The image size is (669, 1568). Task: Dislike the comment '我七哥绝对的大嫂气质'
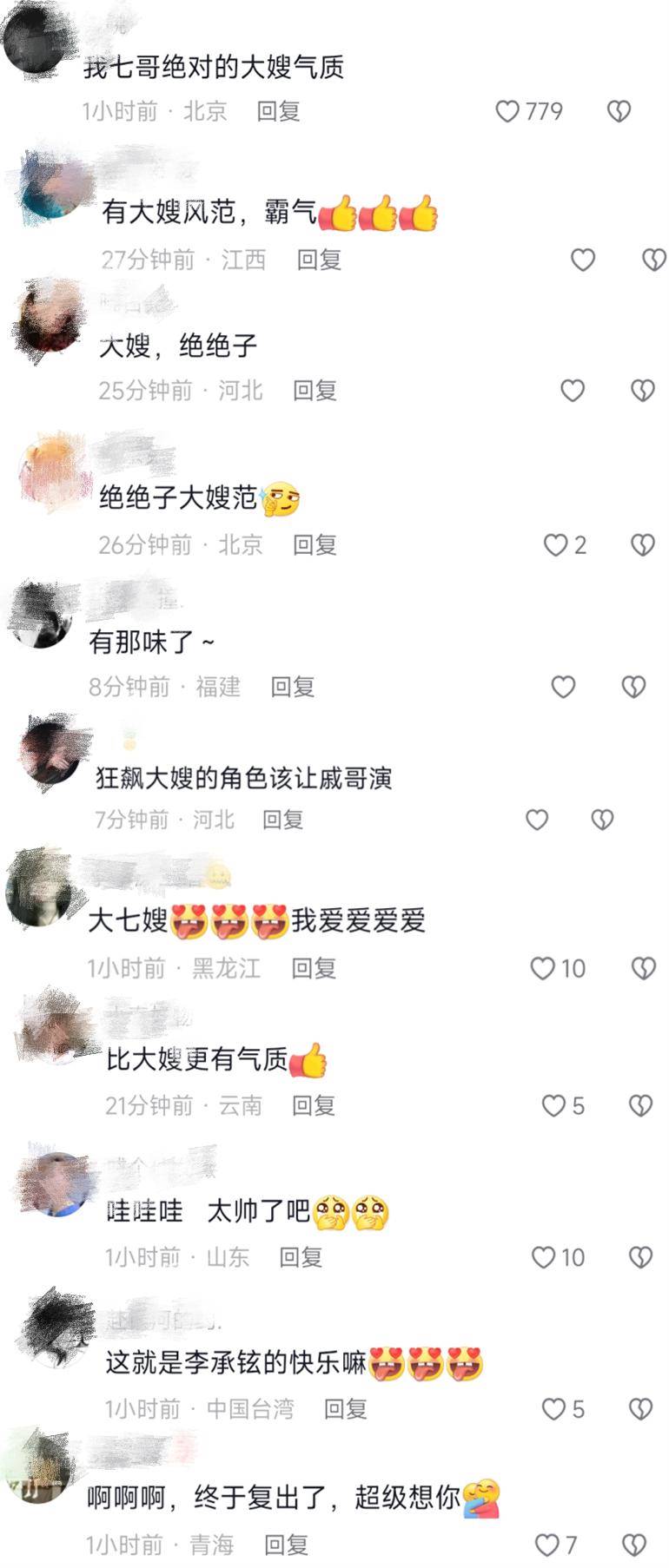coord(619,111)
